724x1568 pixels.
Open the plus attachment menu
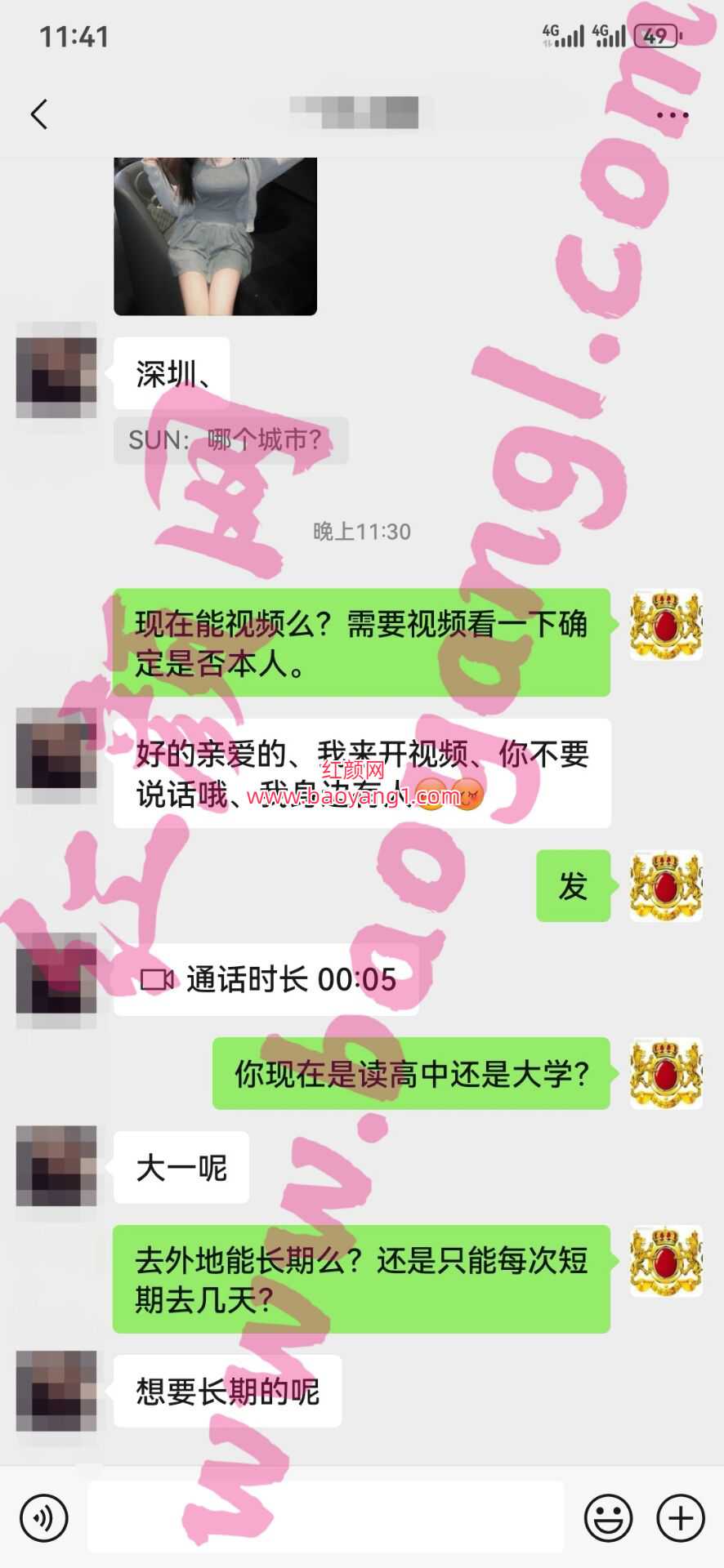coord(681,1517)
